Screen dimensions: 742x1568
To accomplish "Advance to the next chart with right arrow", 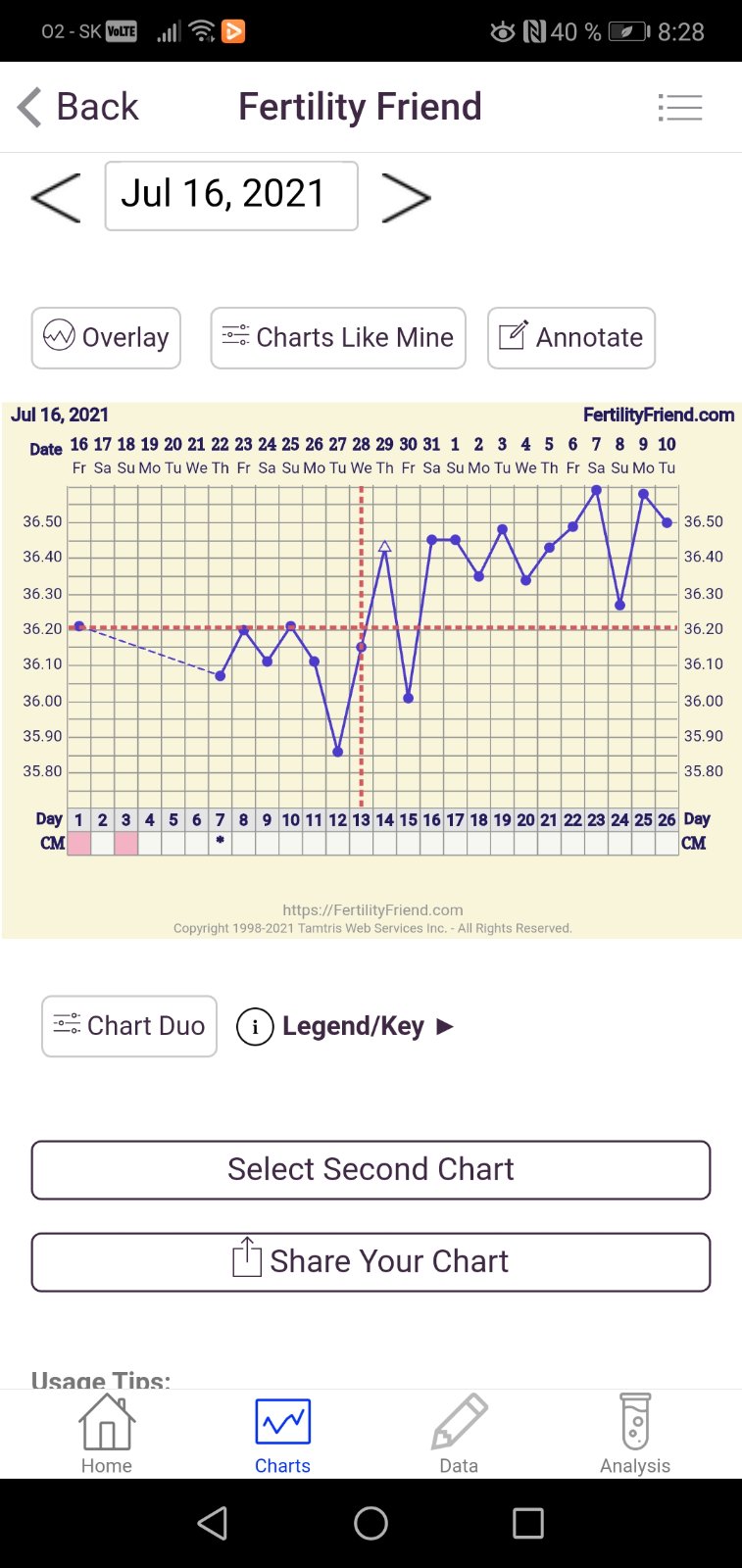I will 406,197.
